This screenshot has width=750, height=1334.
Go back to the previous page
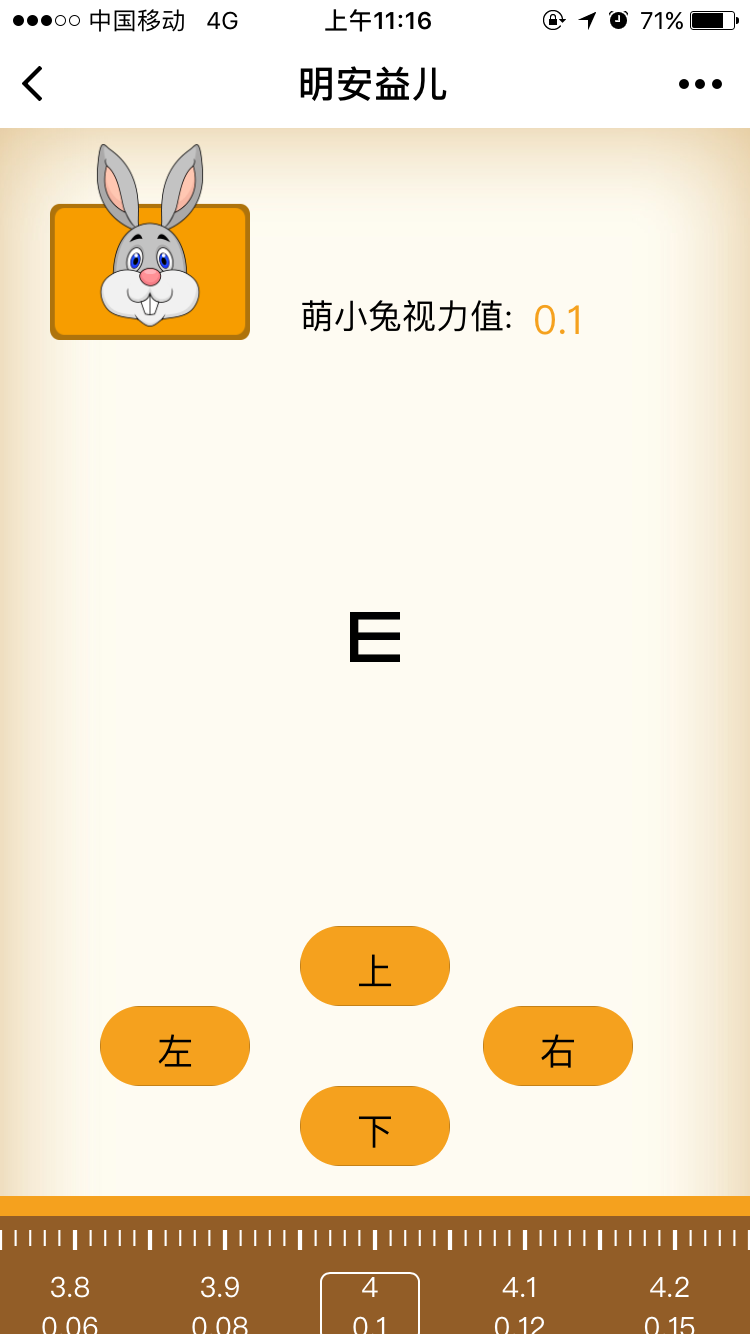33,84
